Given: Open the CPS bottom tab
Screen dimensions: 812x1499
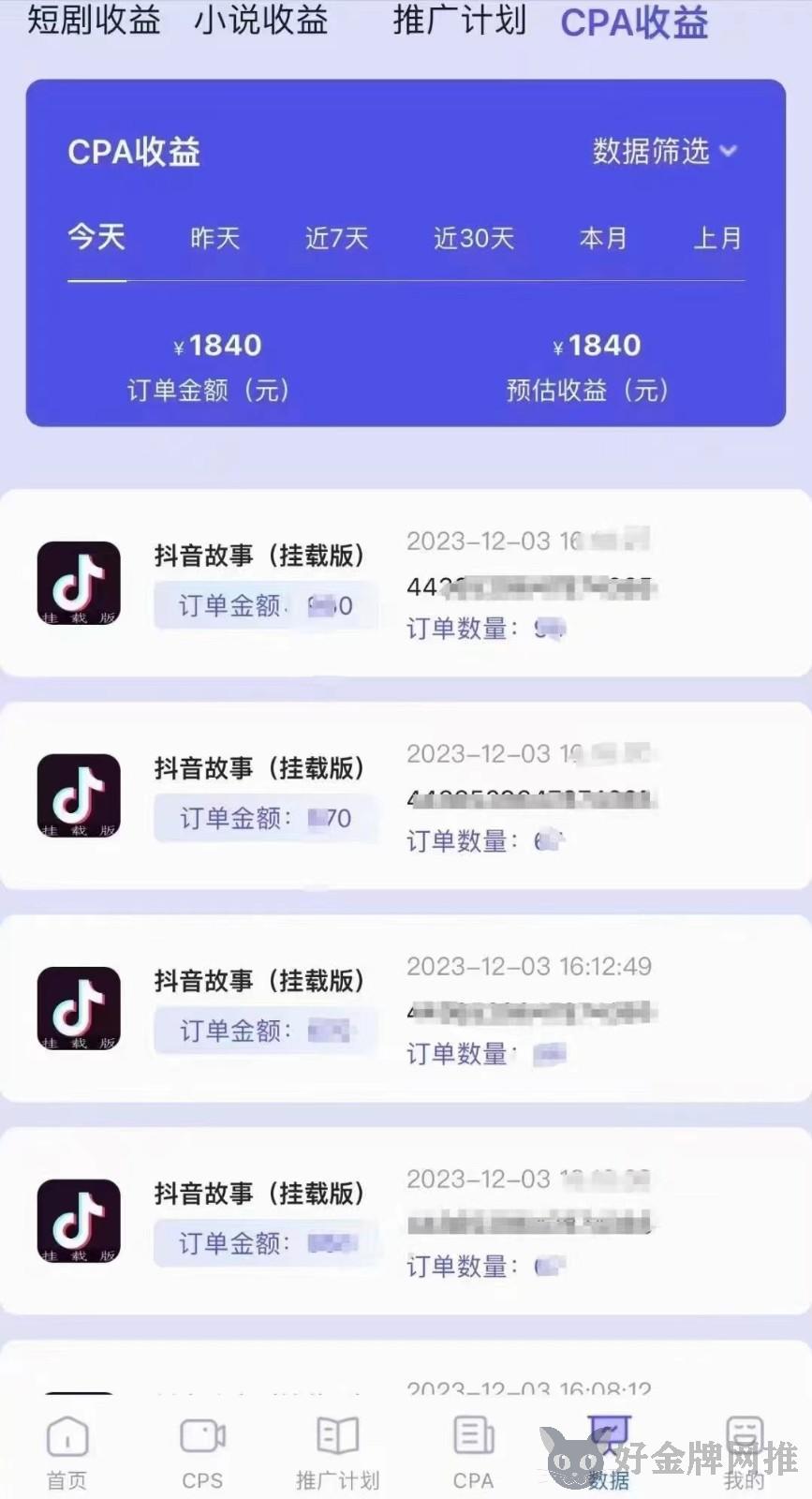Looking at the screenshot, I should [x=202, y=1452].
